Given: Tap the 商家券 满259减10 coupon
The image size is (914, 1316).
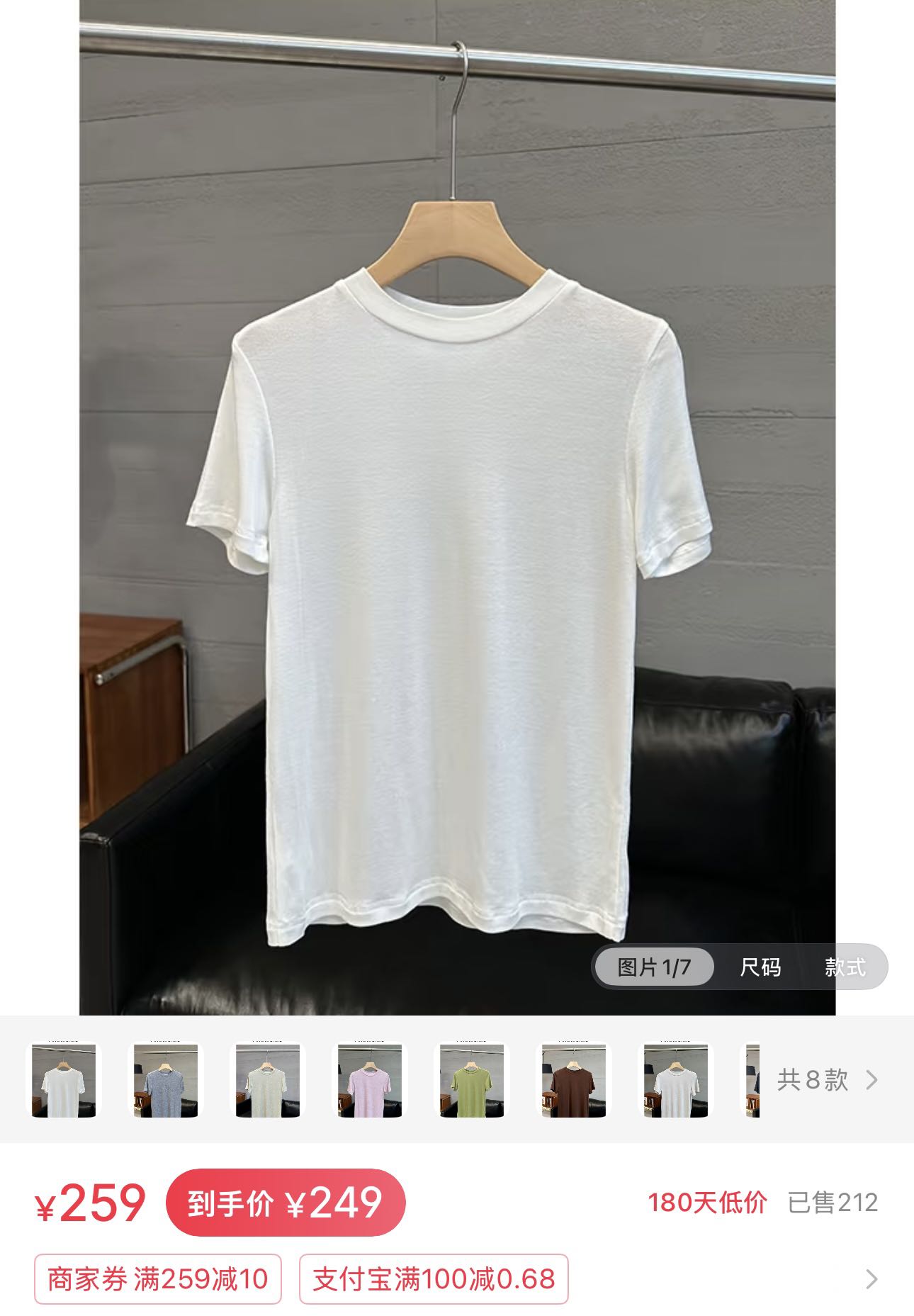Looking at the screenshot, I should [158, 1279].
